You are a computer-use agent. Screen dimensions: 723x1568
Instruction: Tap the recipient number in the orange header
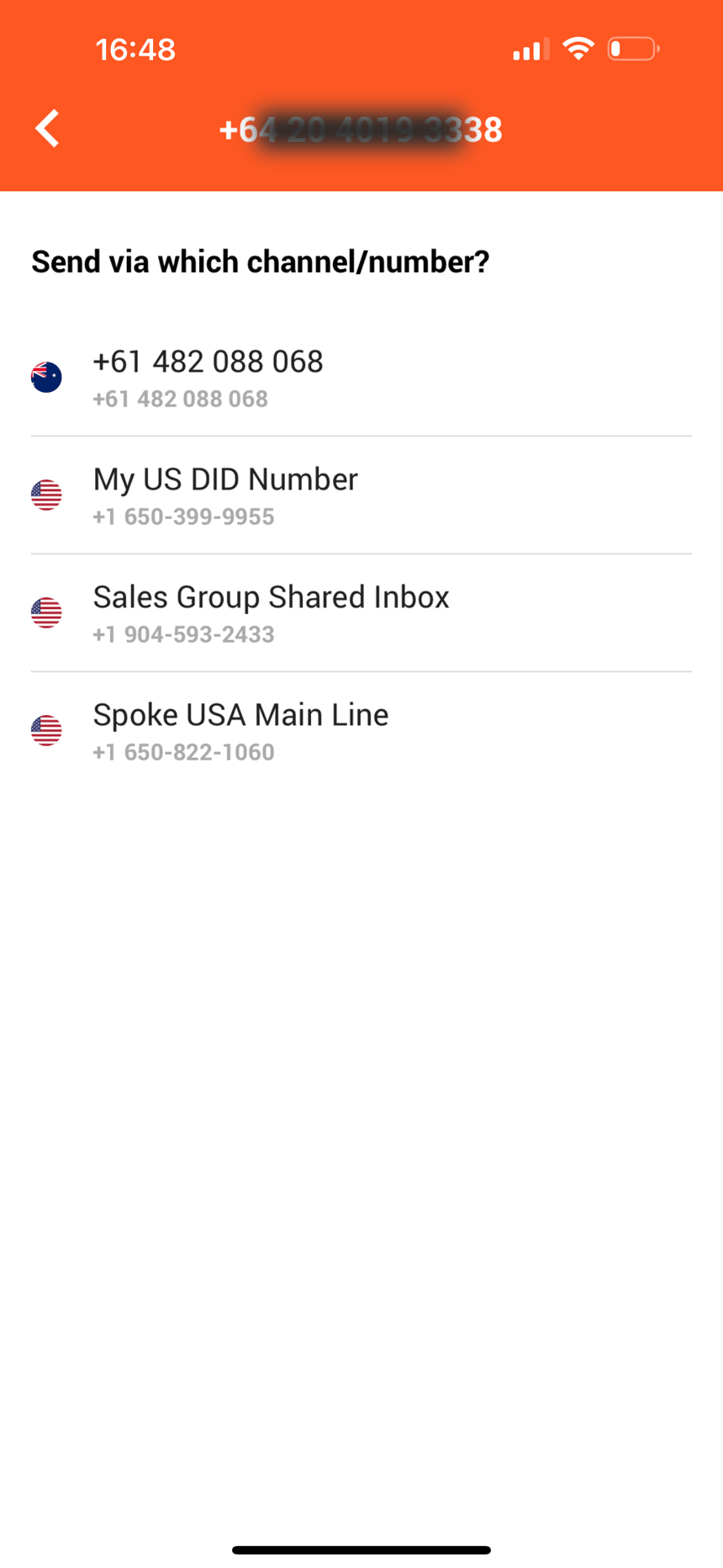[x=361, y=129]
